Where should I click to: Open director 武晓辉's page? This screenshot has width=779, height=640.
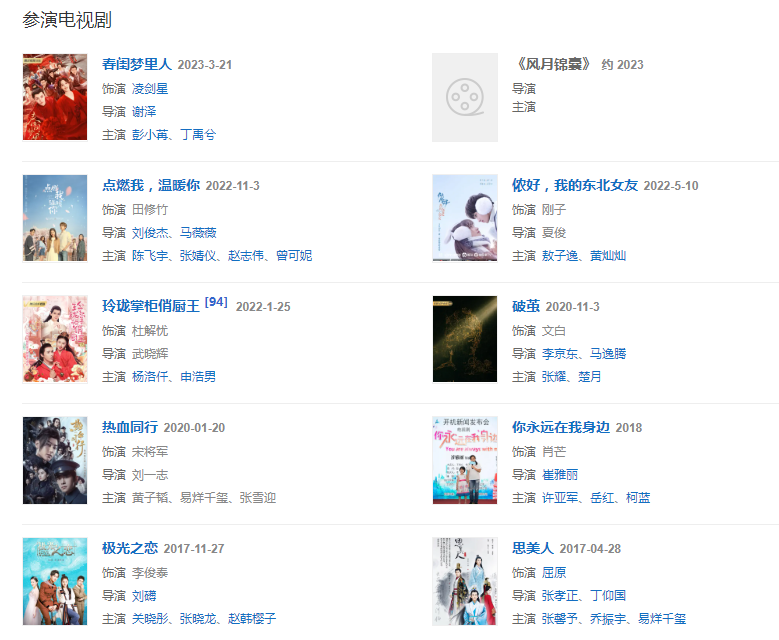pos(151,353)
